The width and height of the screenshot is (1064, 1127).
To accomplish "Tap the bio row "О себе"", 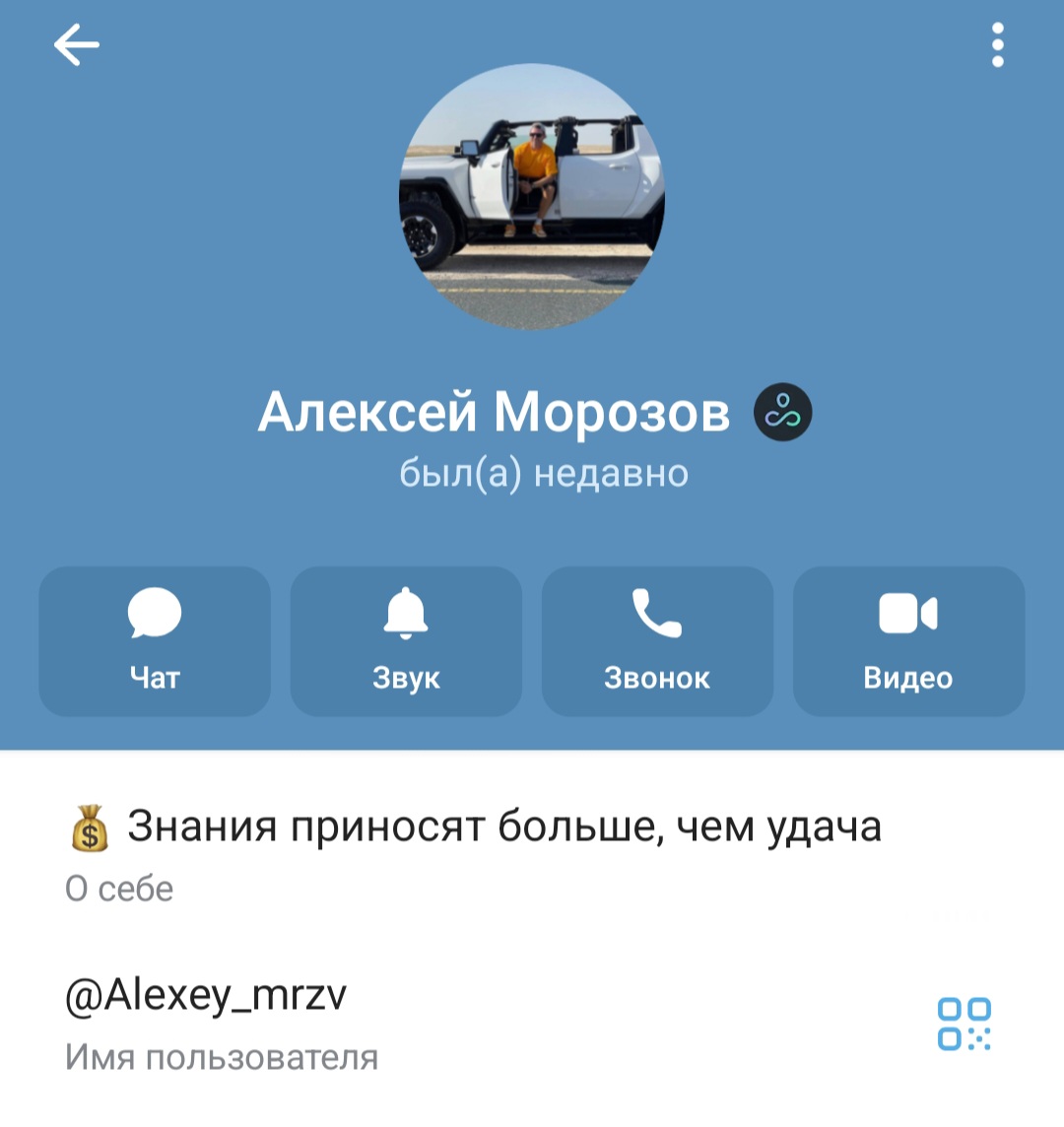I will coord(473,852).
